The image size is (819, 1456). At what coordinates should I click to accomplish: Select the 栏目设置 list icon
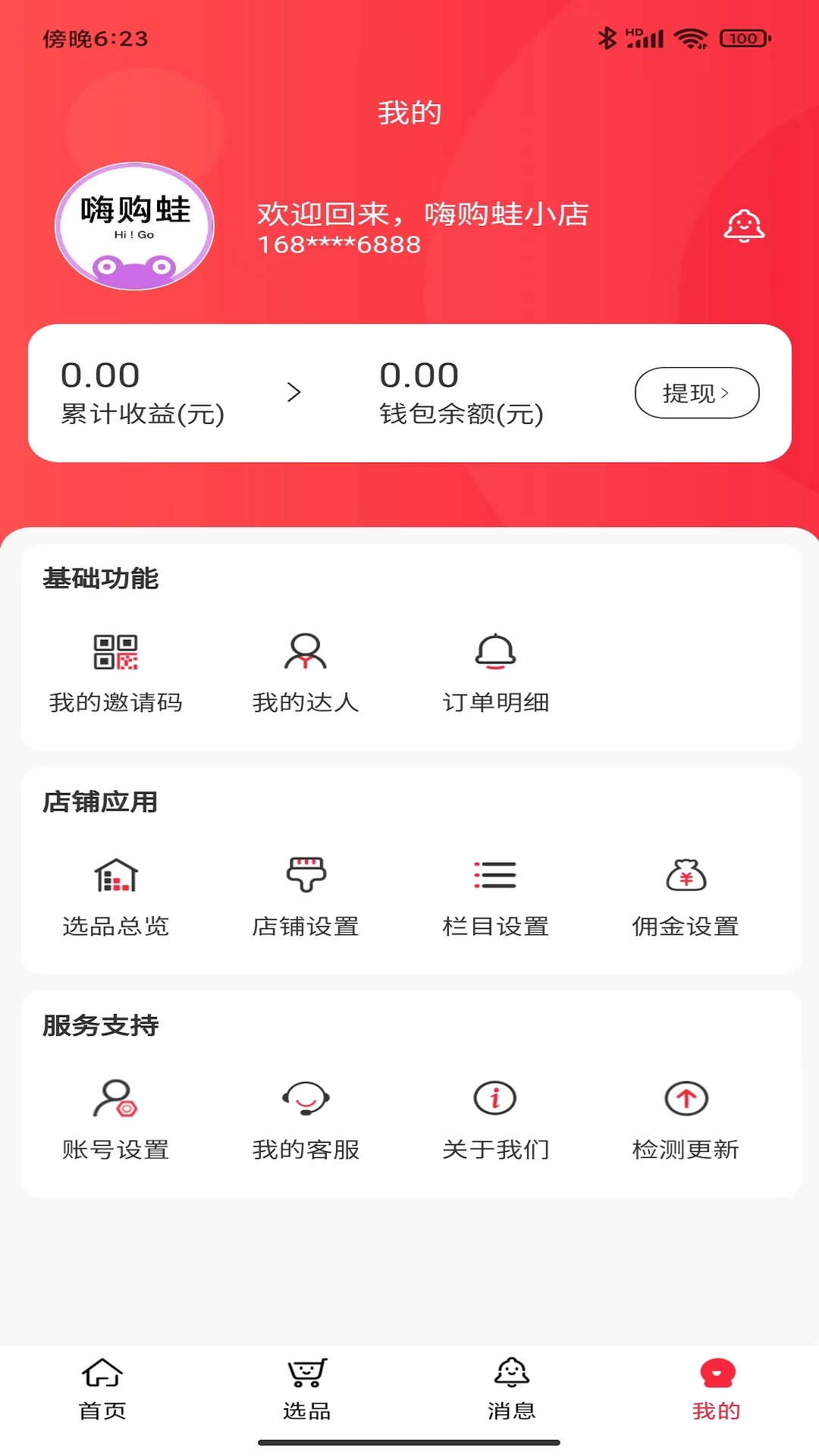497,876
